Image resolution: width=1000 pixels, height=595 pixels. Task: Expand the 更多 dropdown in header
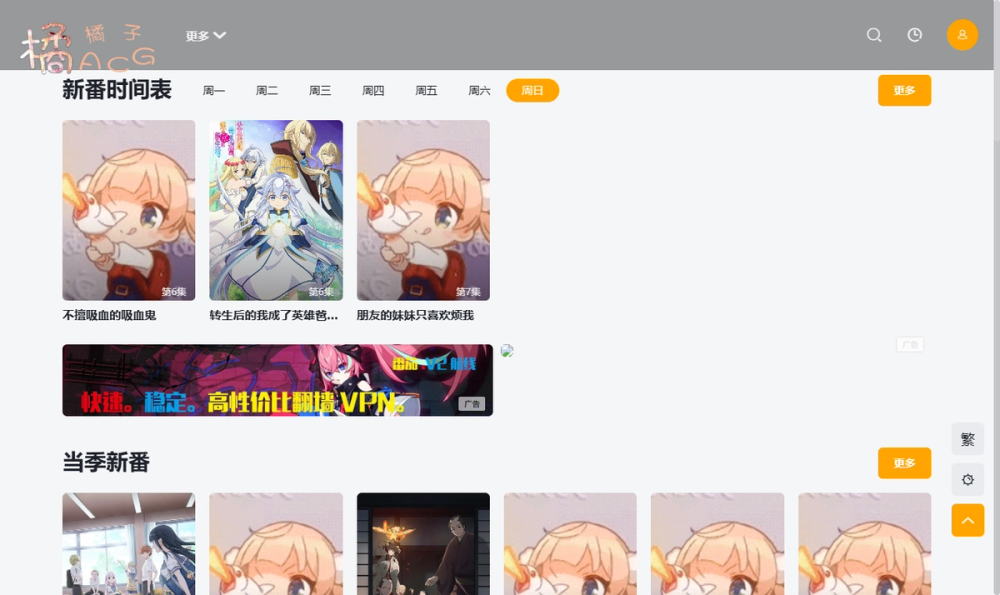coord(206,36)
